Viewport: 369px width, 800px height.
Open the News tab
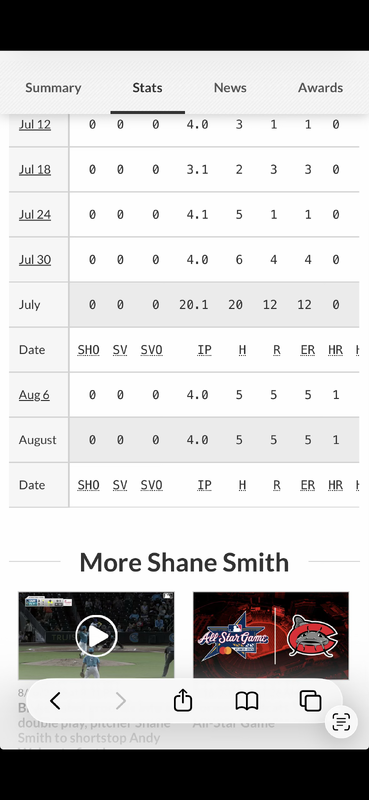pos(230,88)
